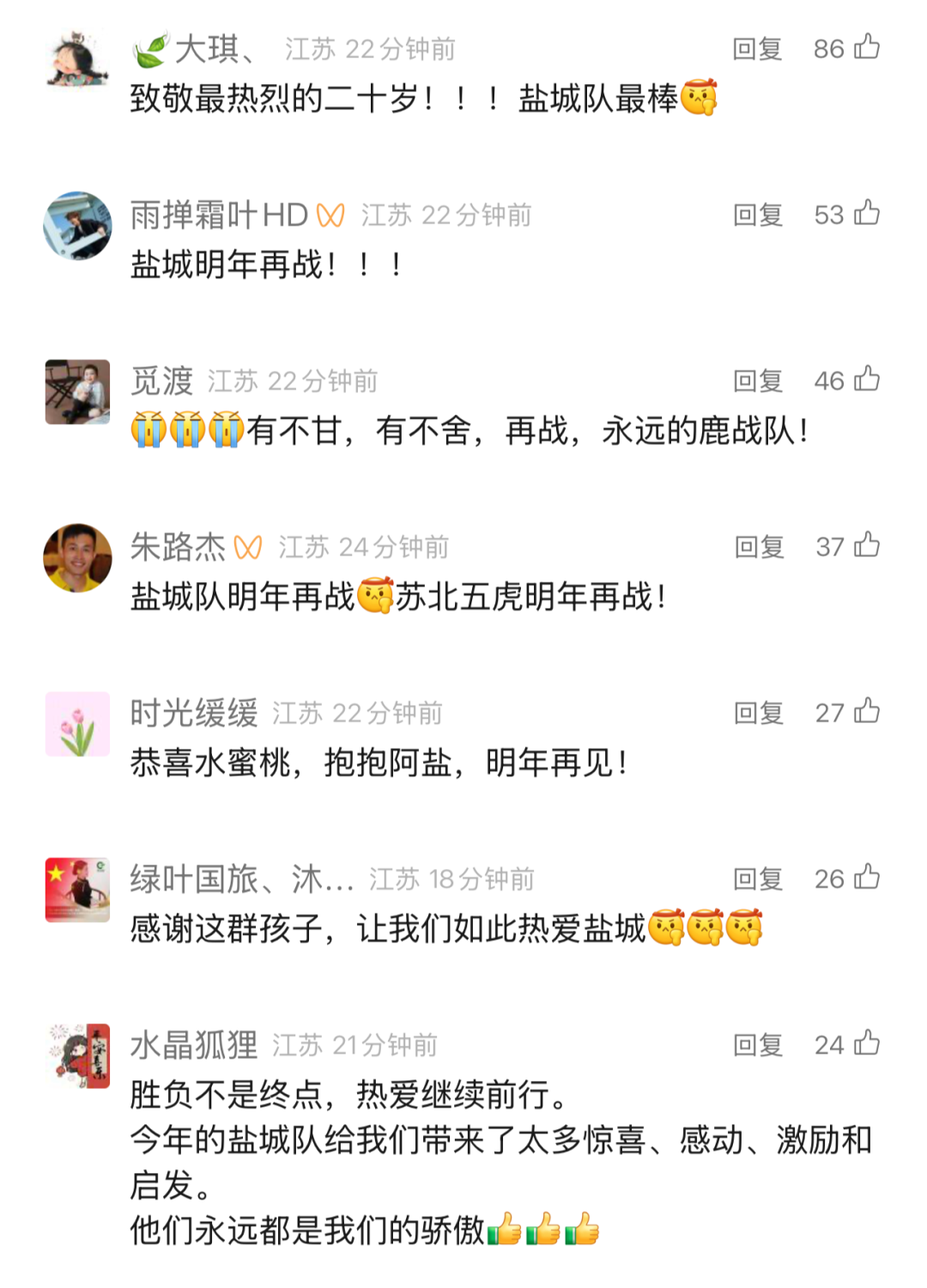The width and height of the screenshot is (927, 1288).
Task: Like 朱路杰's comment
Action: 867,545
